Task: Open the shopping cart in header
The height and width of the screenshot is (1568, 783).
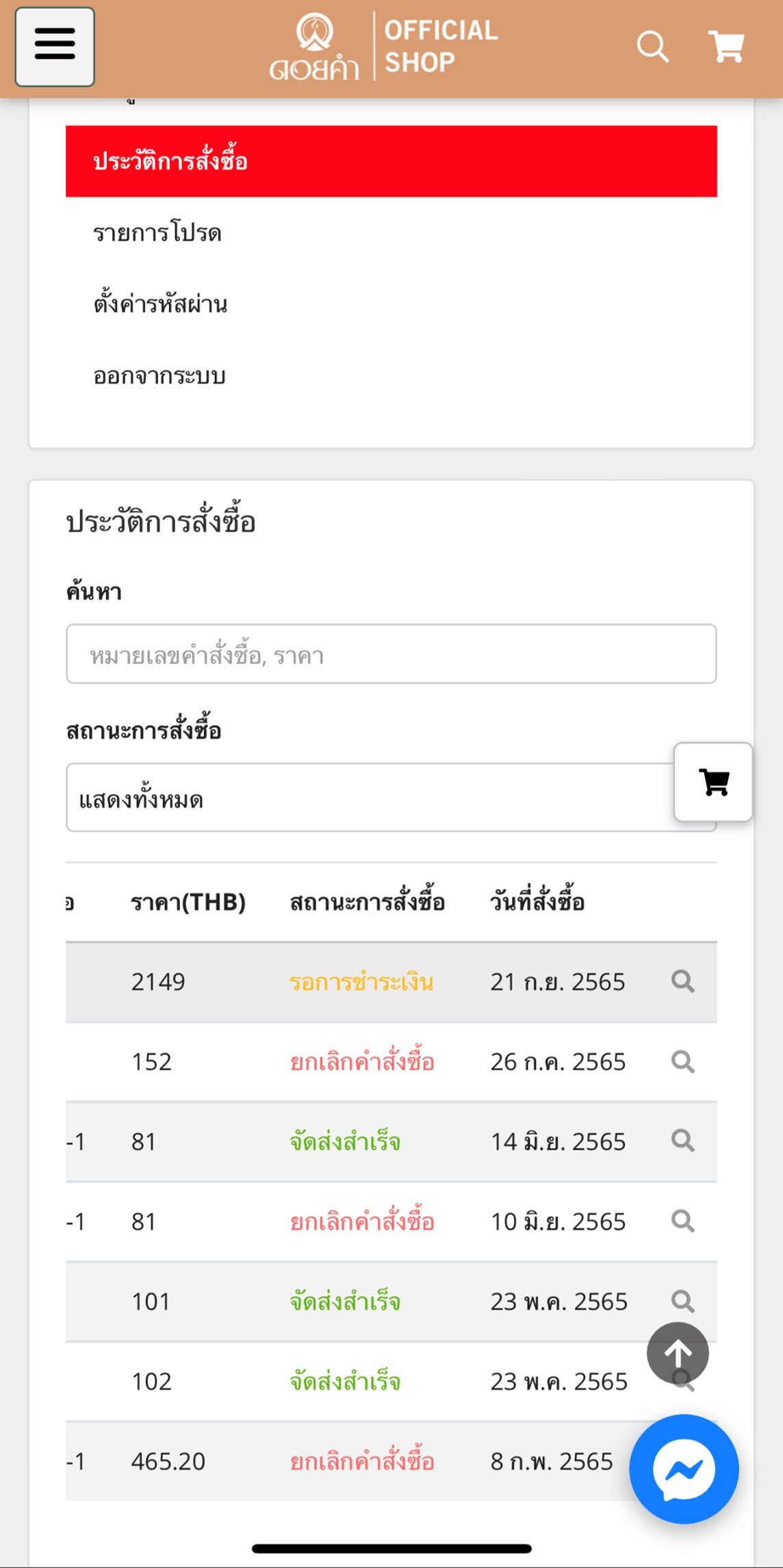Action: [726, 47]
